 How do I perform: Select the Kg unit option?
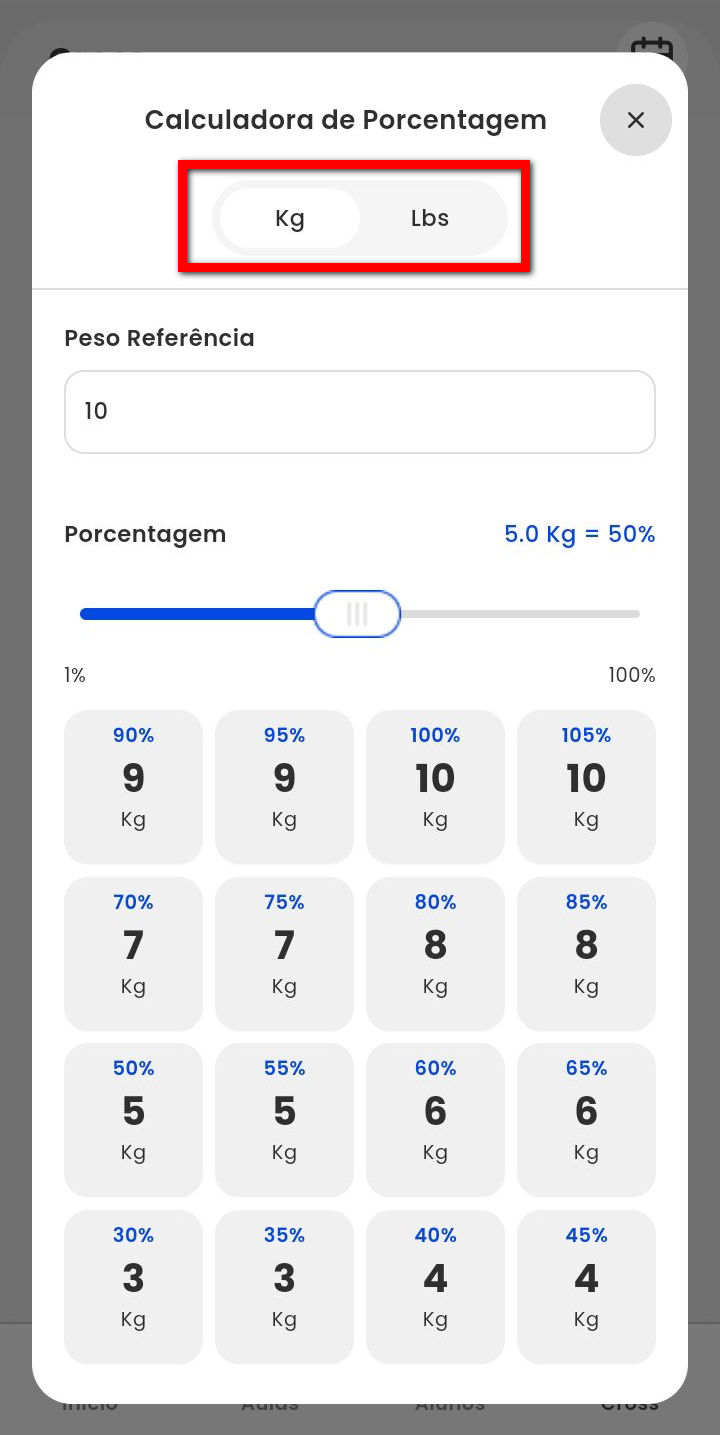coord(290,218)
